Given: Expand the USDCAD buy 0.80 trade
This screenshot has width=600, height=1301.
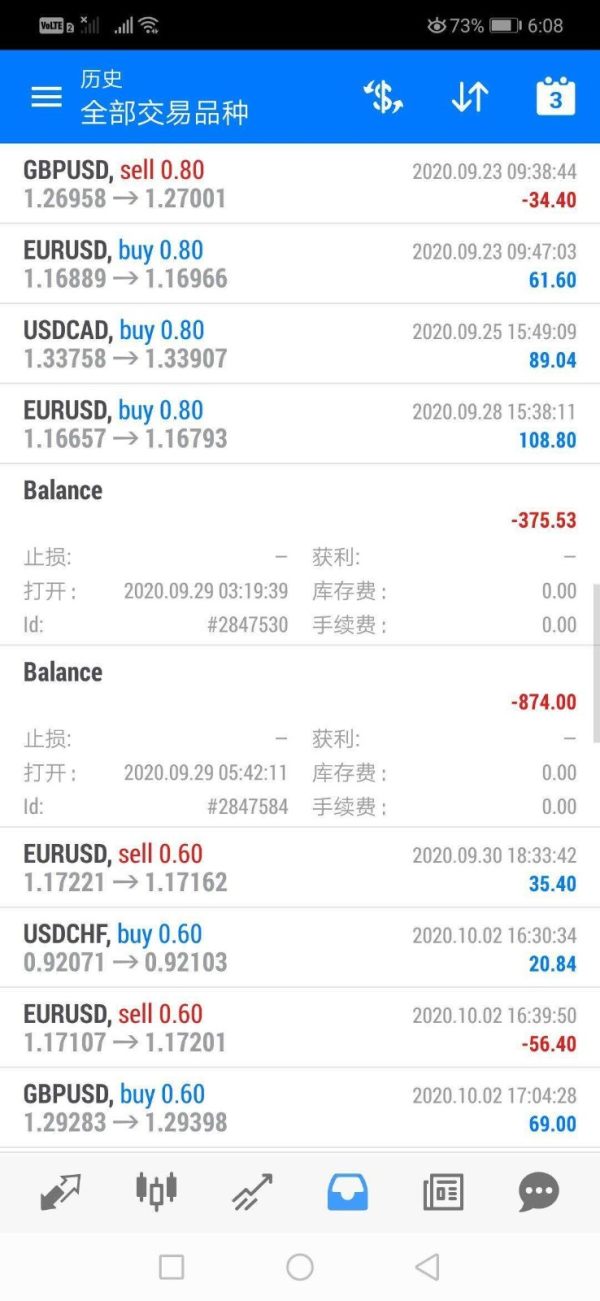Looking at the screenshot, I should (x=300, y=344).
